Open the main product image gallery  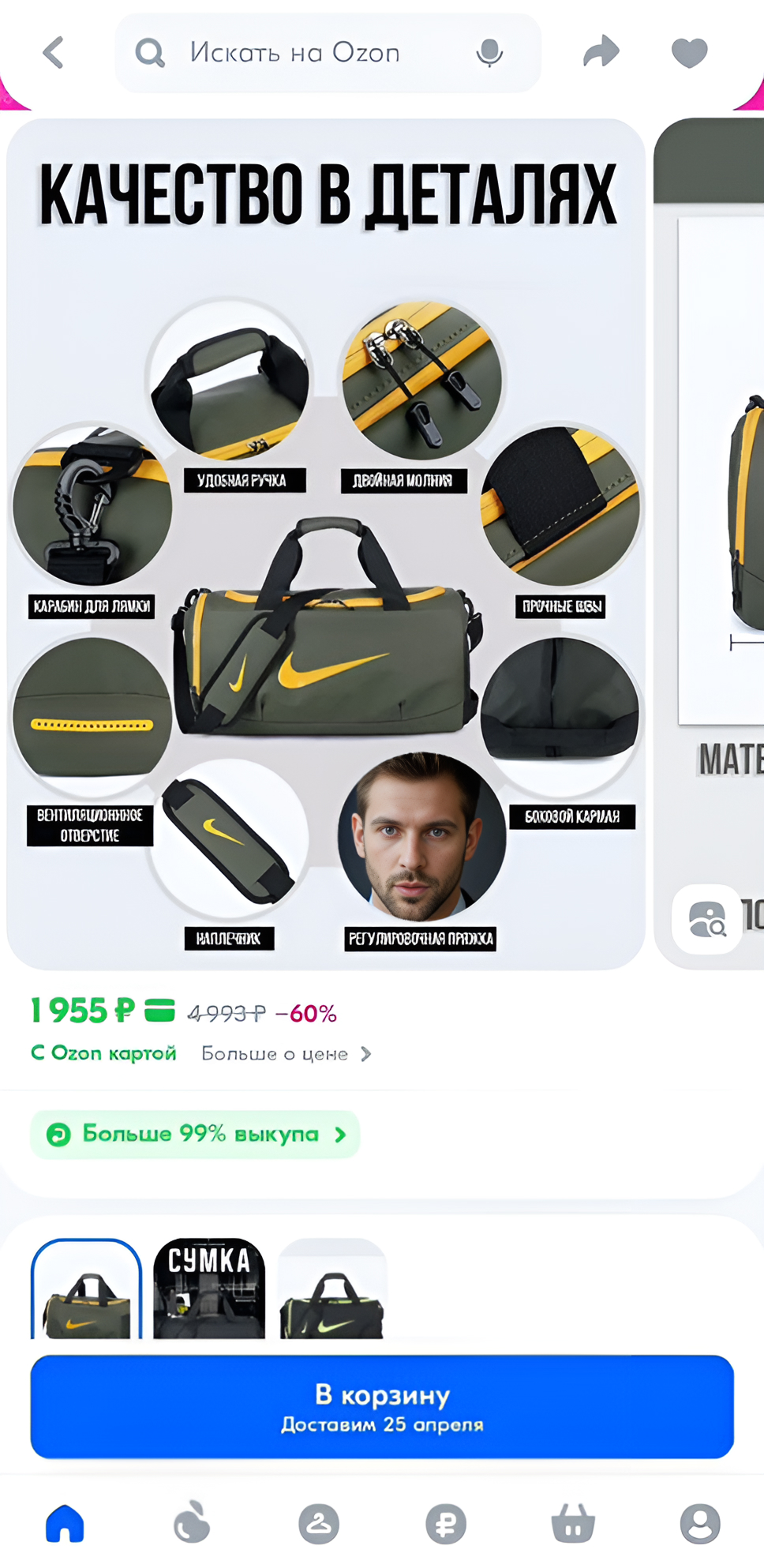tap(326, 545)
